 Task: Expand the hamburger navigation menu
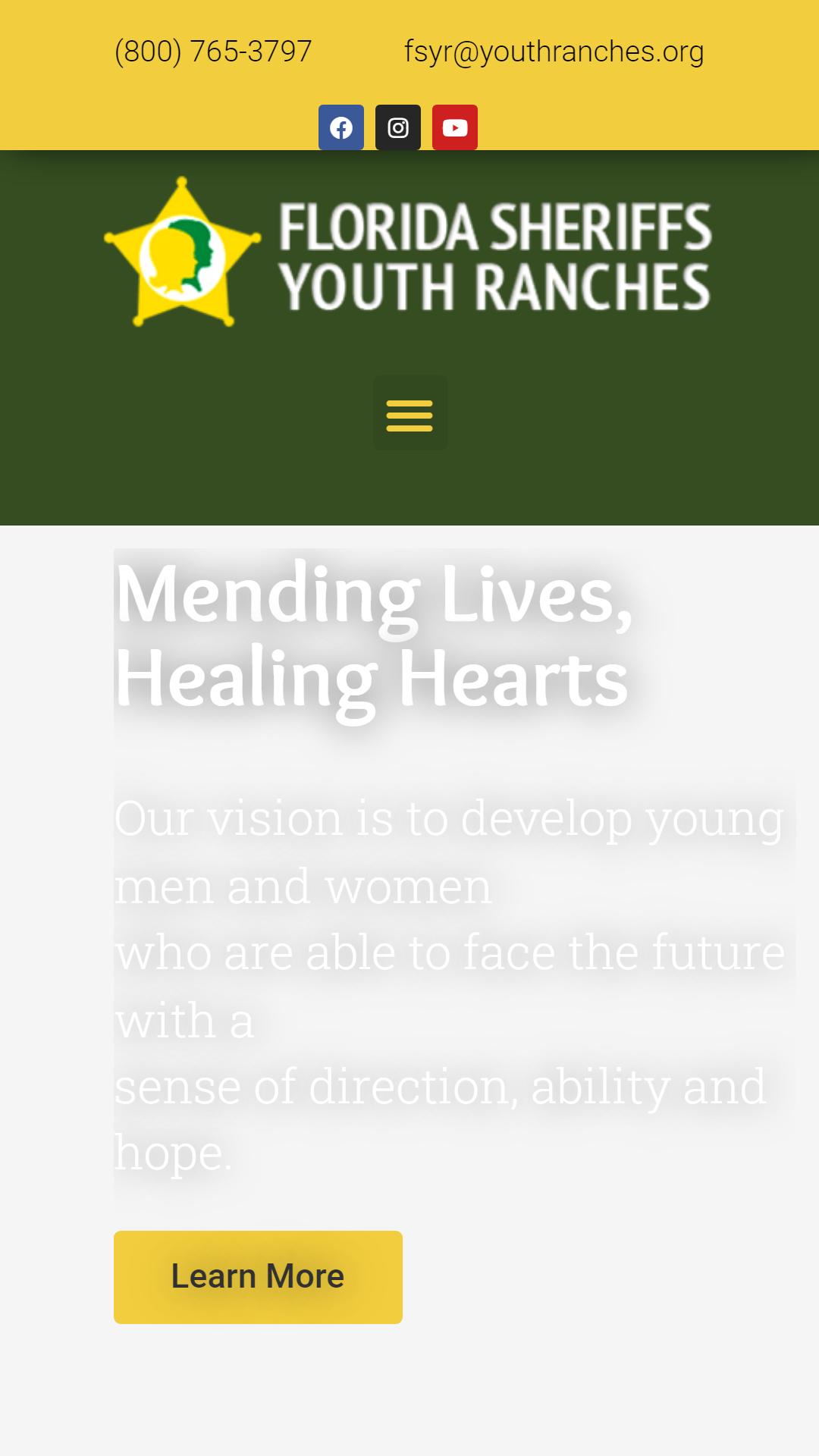pyautogui.click(x=409, y=413)
